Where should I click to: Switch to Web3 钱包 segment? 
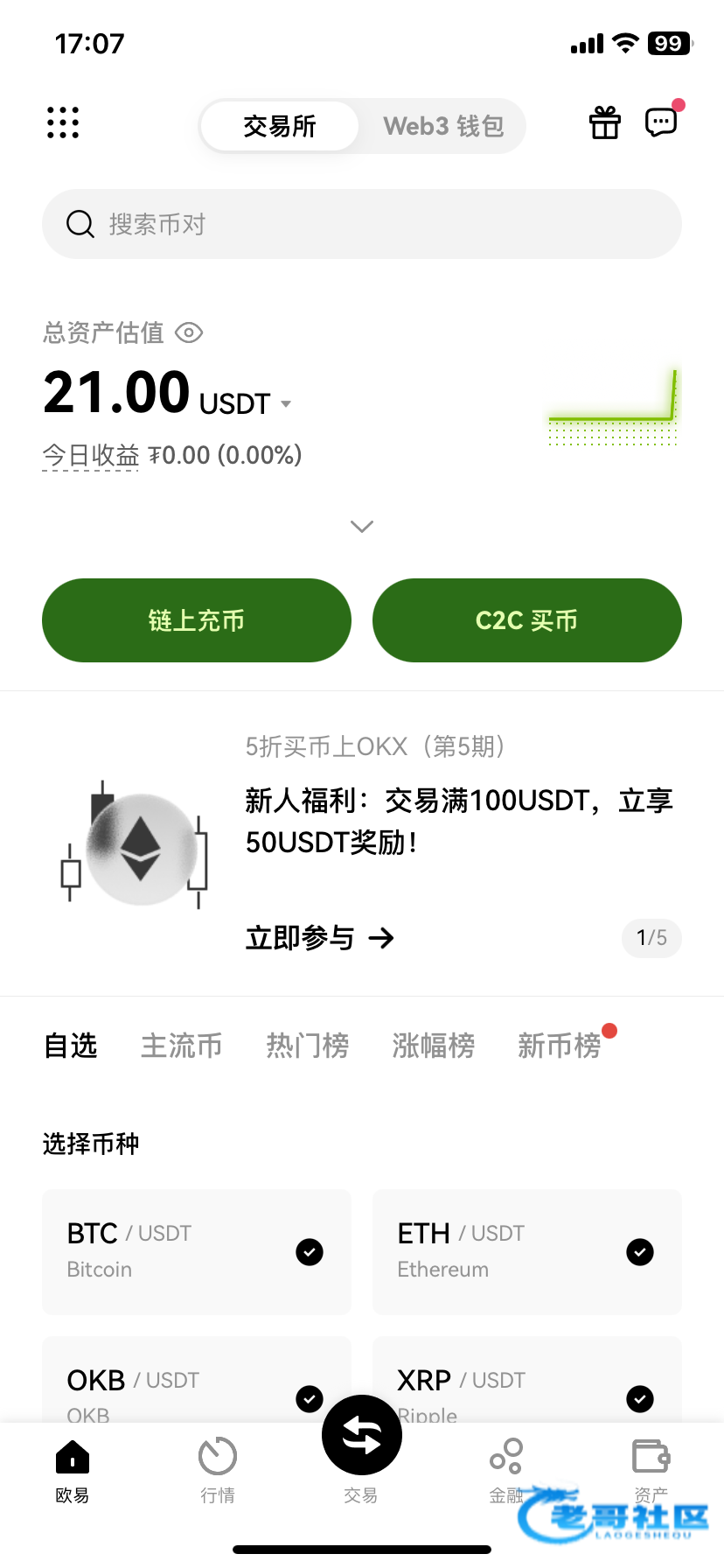[443, 126]
